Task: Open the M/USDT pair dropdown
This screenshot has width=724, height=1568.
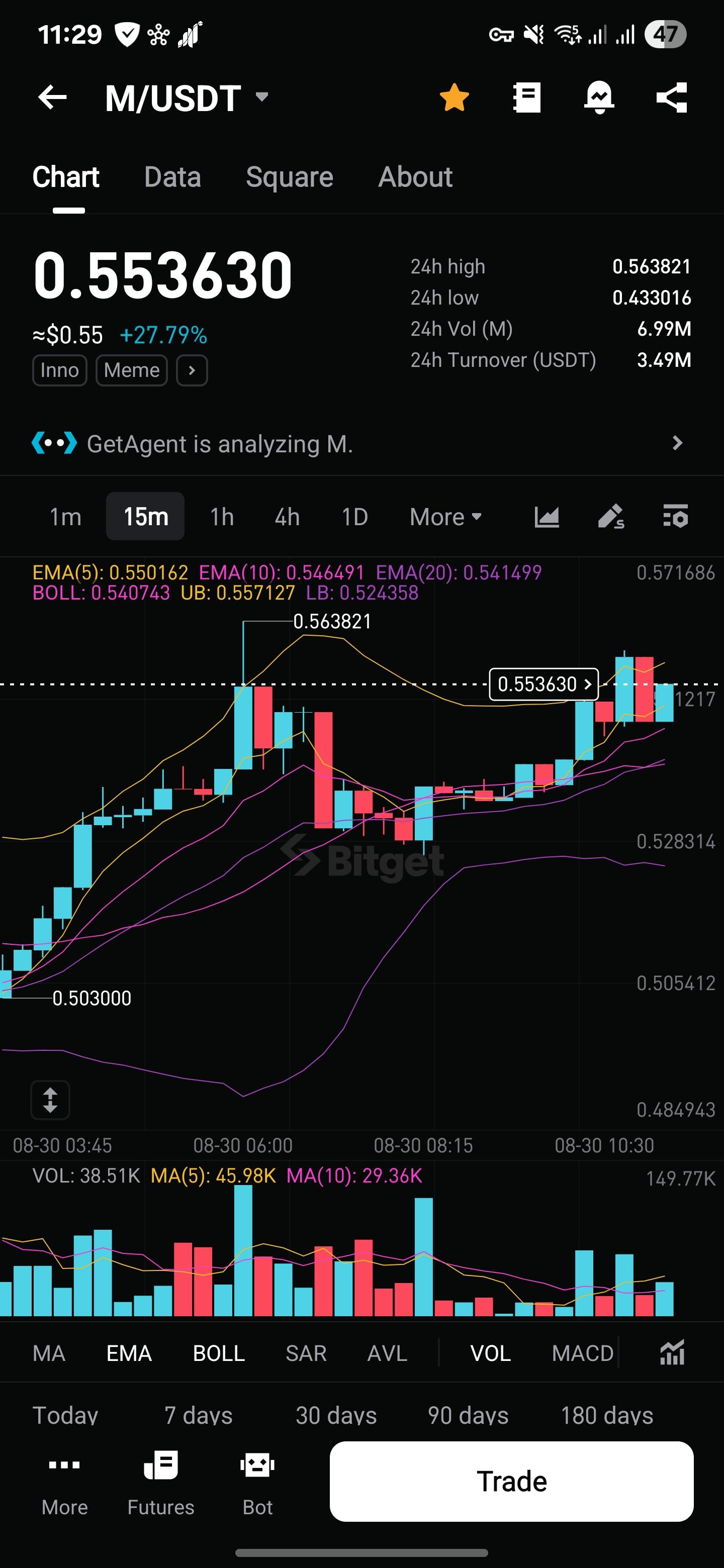Action: click(x=262, y=97)
